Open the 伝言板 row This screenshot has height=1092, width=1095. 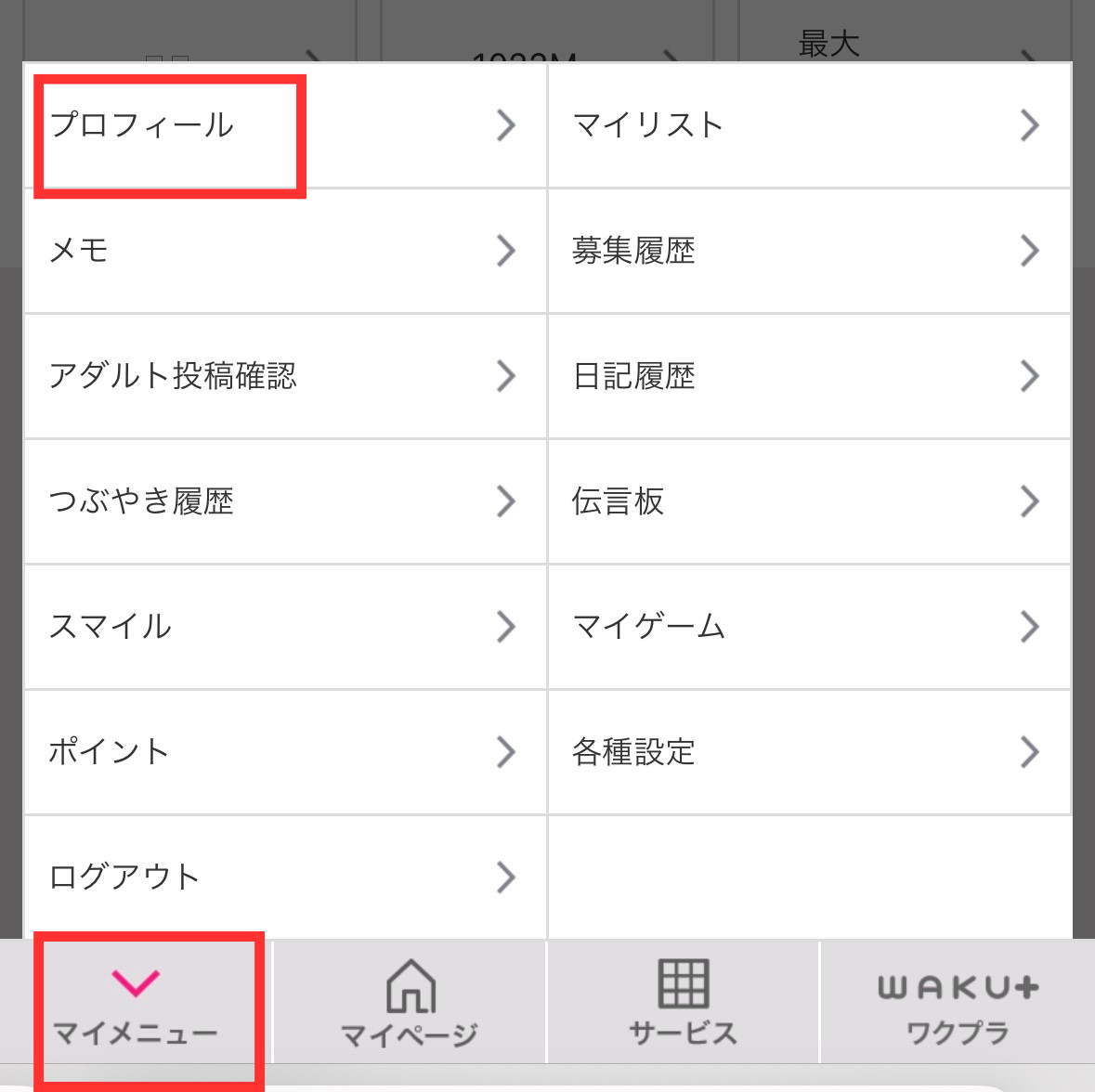tap(808, 501)
